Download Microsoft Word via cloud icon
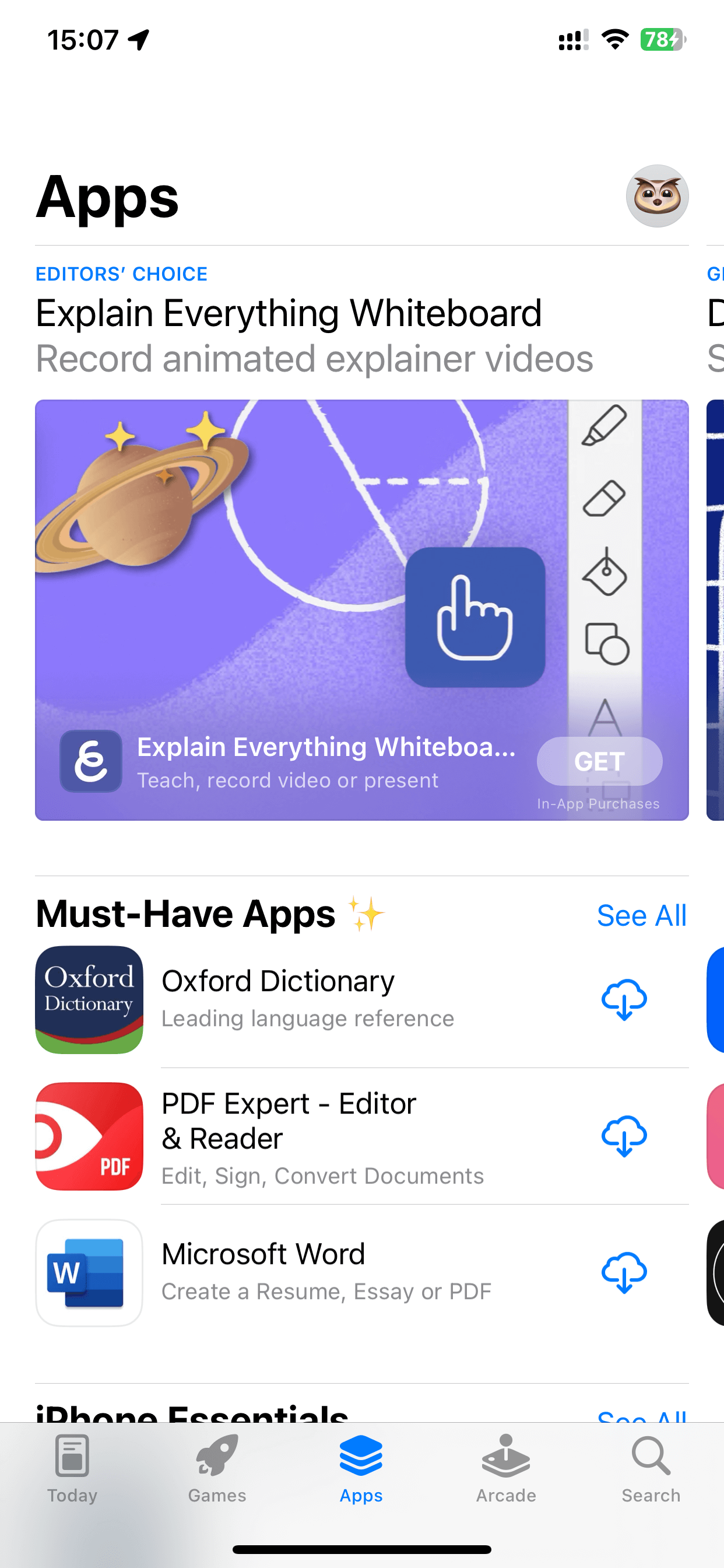The height and width of the screenshot is (1568, 724). (624, 1272)
